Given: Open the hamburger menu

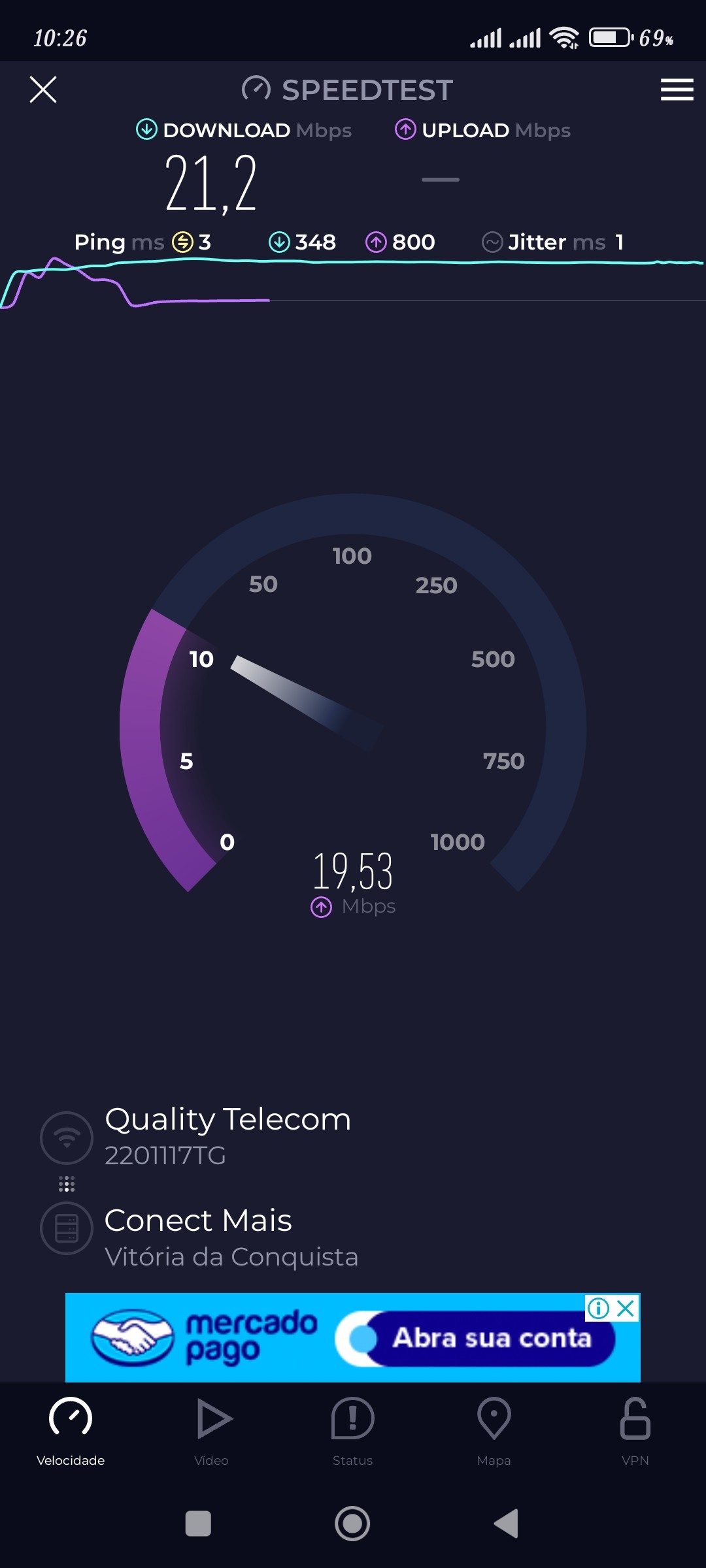Looking at the screenshot, I should (677, 90).
